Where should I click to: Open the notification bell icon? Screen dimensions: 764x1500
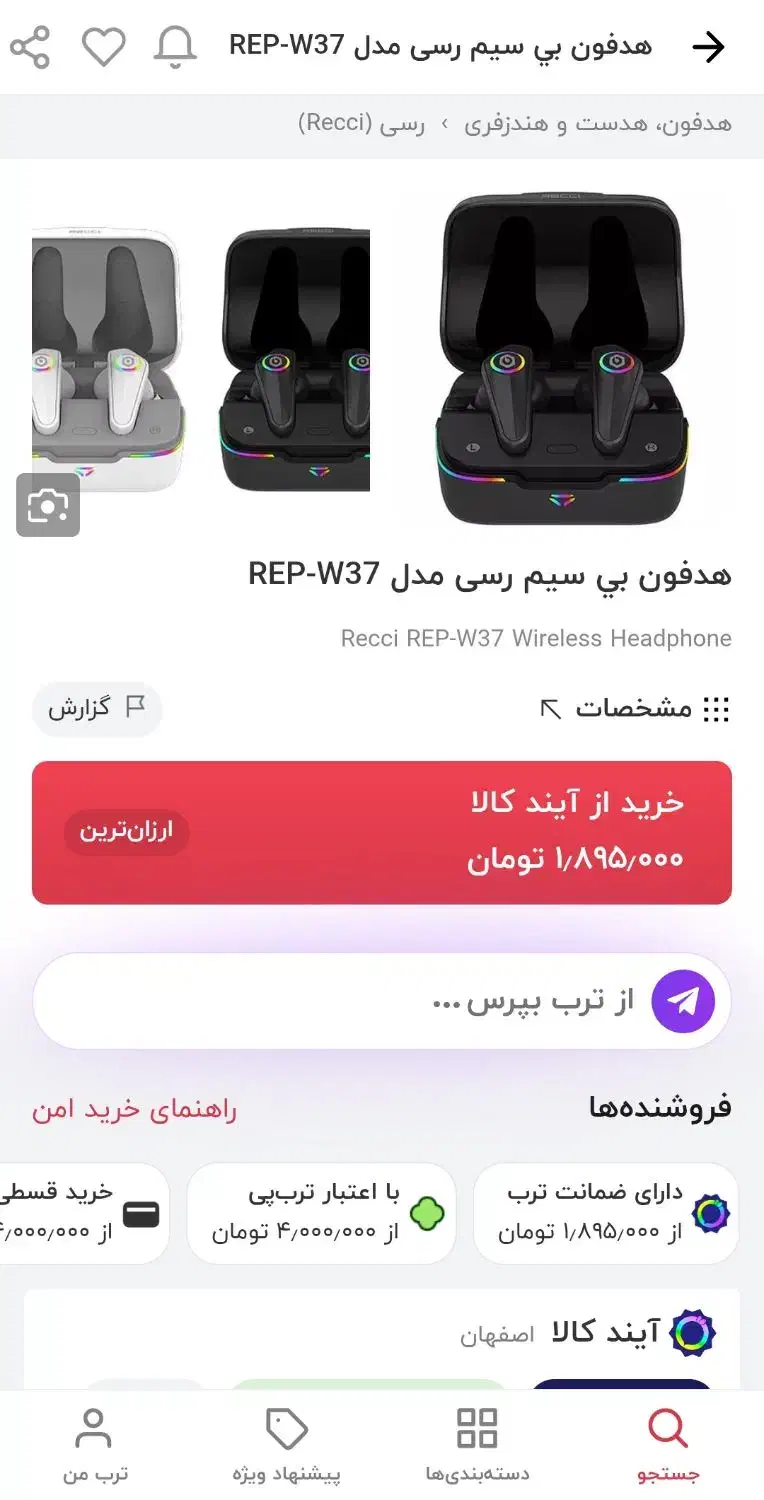tap(177, 46)
